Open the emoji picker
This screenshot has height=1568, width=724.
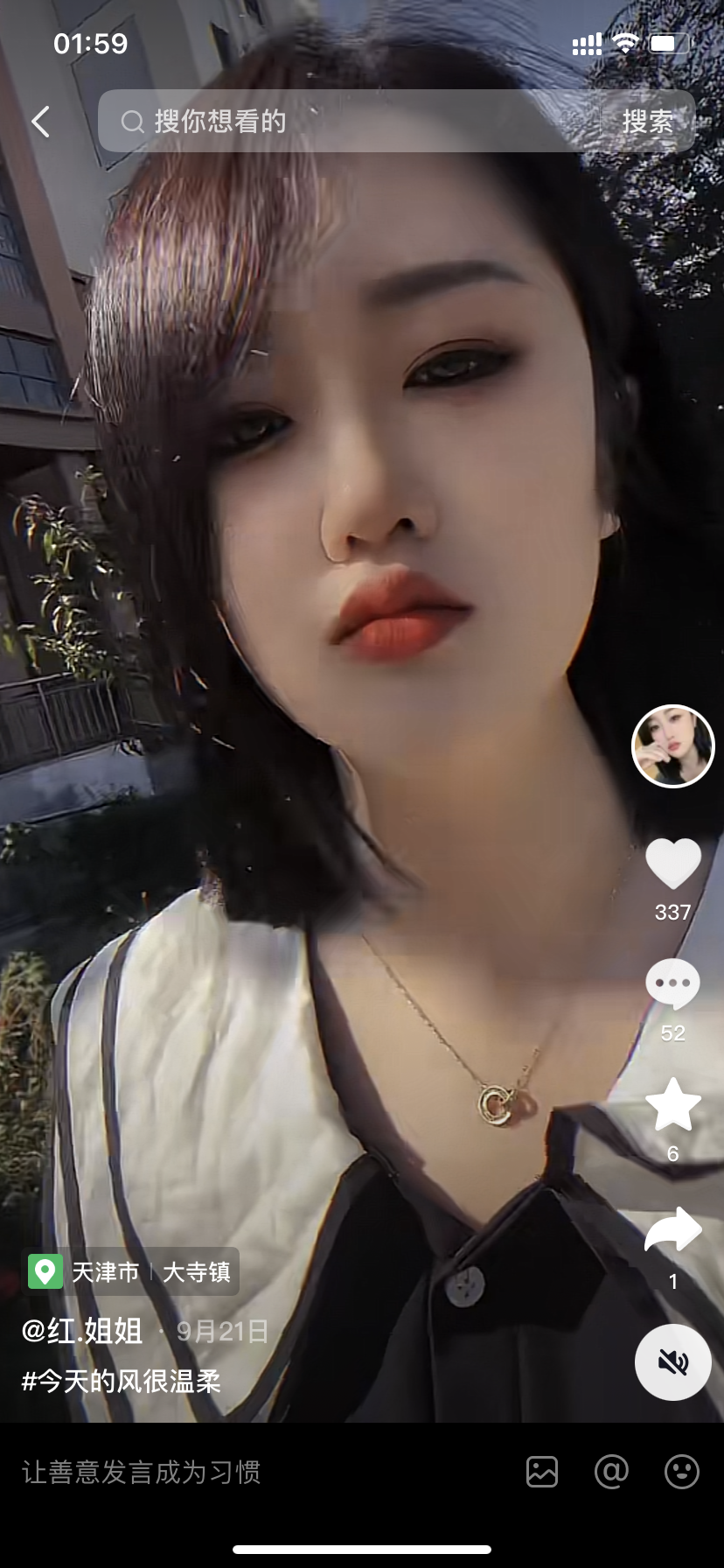[x=681, y=1472]
